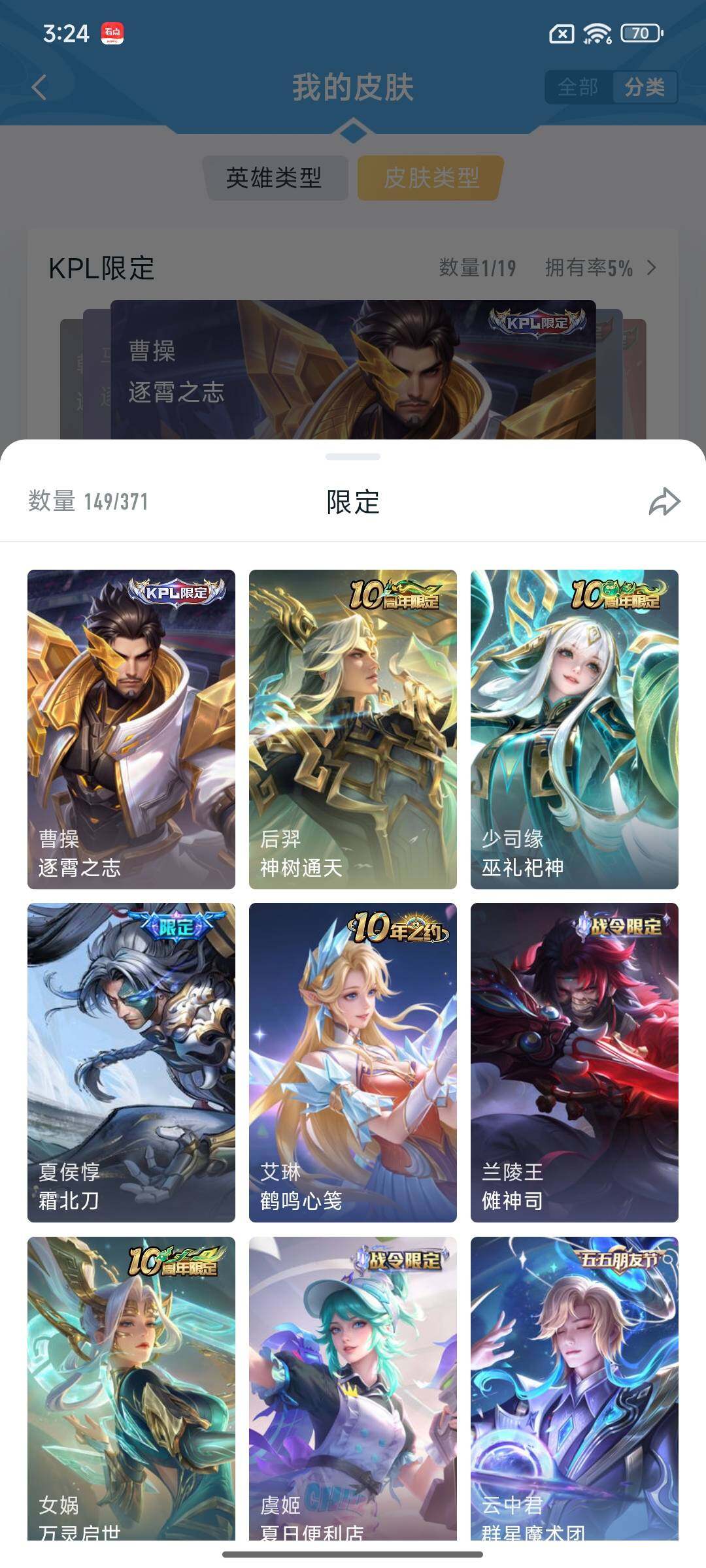Expand the KPL限定 section via its chevron
The image size is (706, 1568).
coord(653,267)
